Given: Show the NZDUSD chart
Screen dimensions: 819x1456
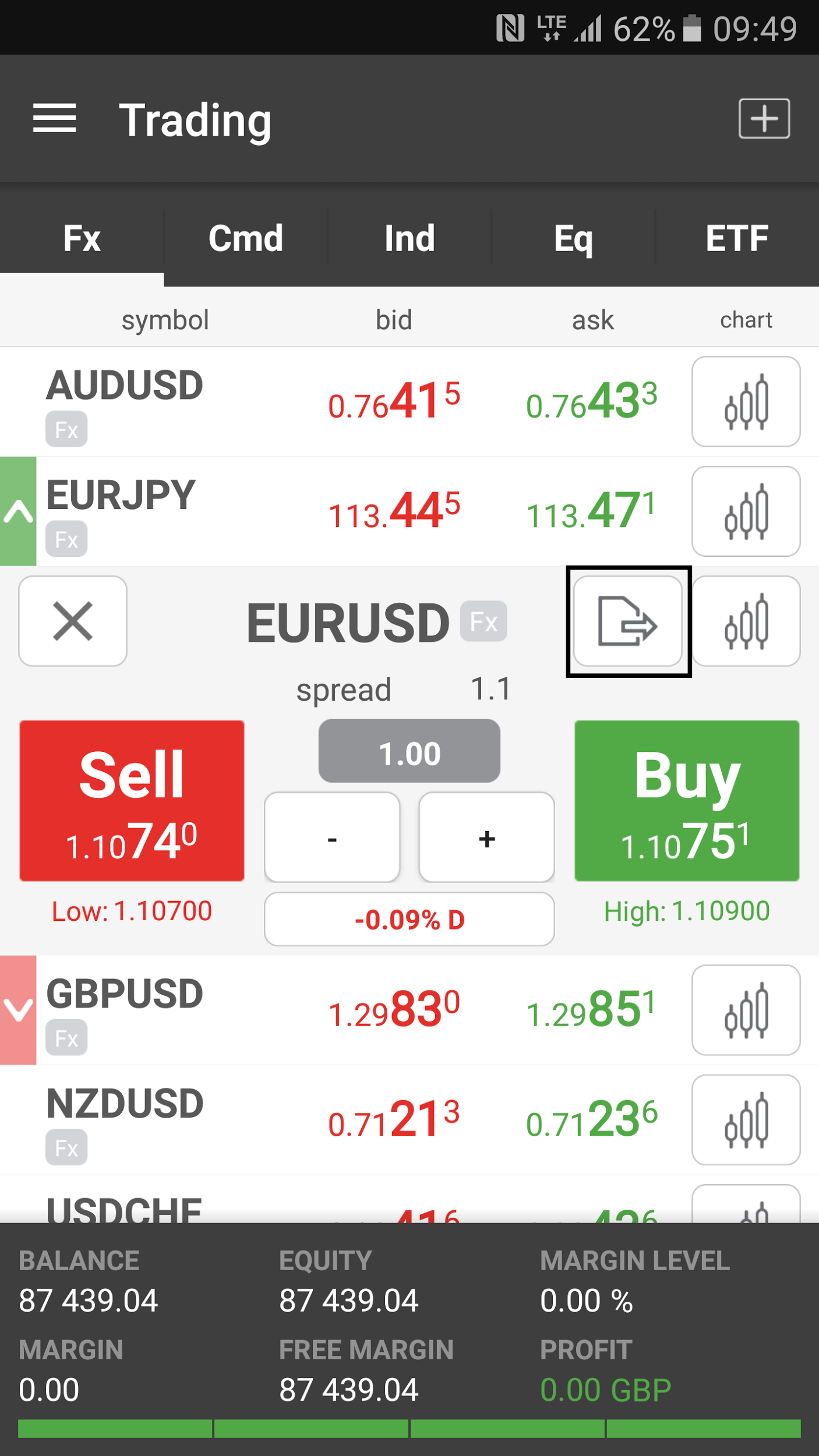Looking at the screenshot, I should (746, 1119).
